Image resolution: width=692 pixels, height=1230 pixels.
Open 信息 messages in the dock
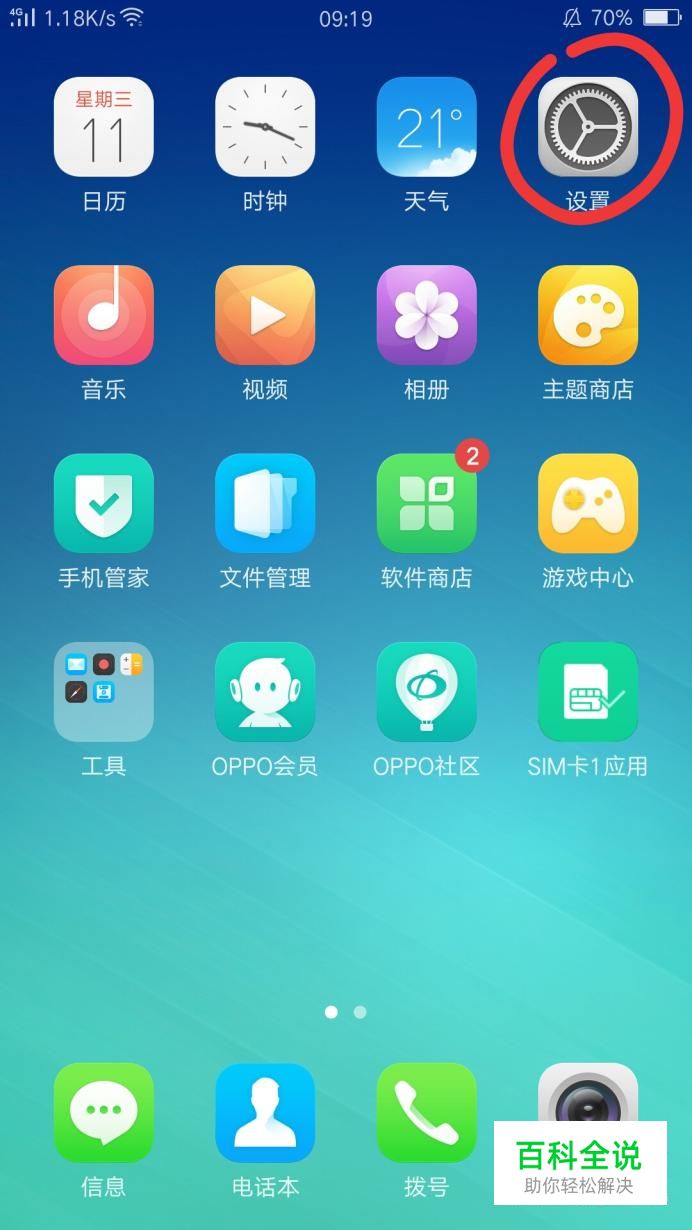click(x=103, y=1112)
